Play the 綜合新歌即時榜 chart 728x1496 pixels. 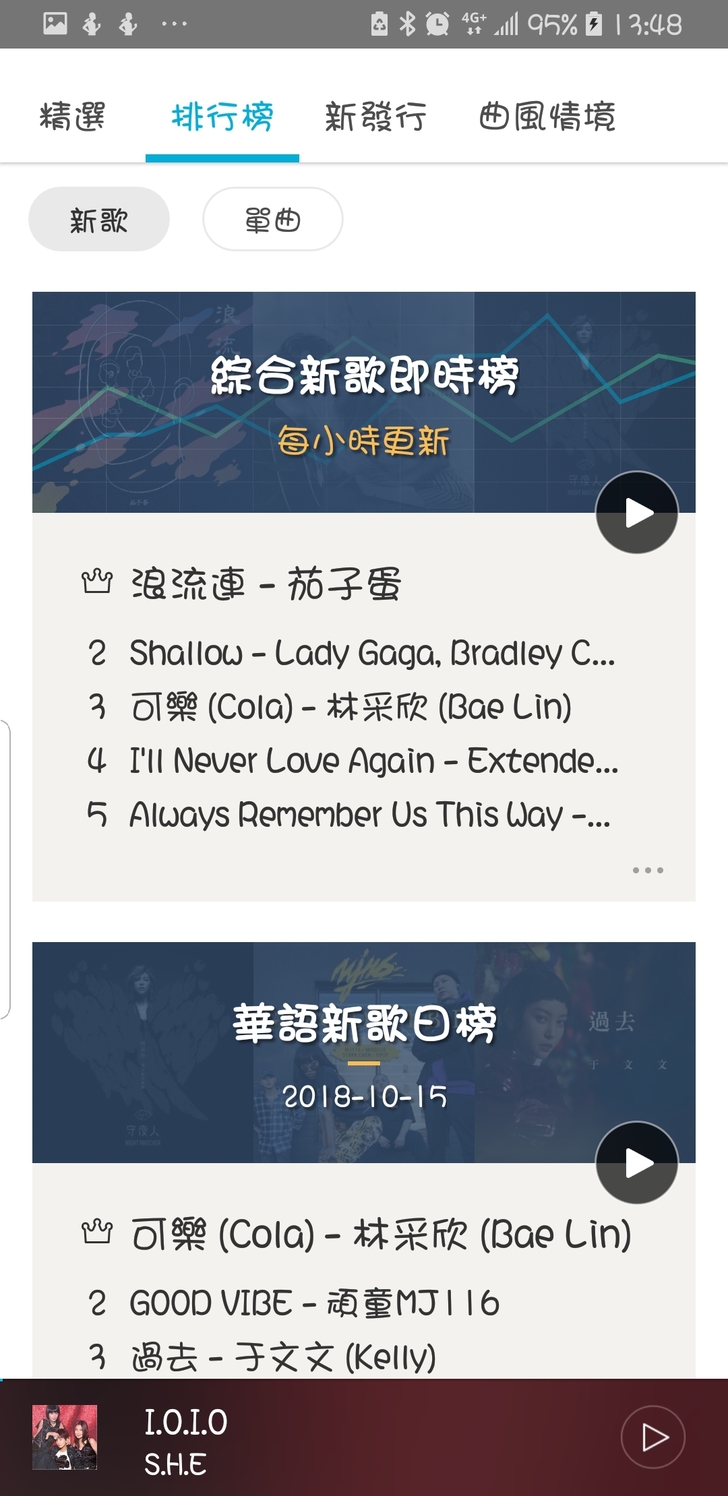click(x=637, y=513)
